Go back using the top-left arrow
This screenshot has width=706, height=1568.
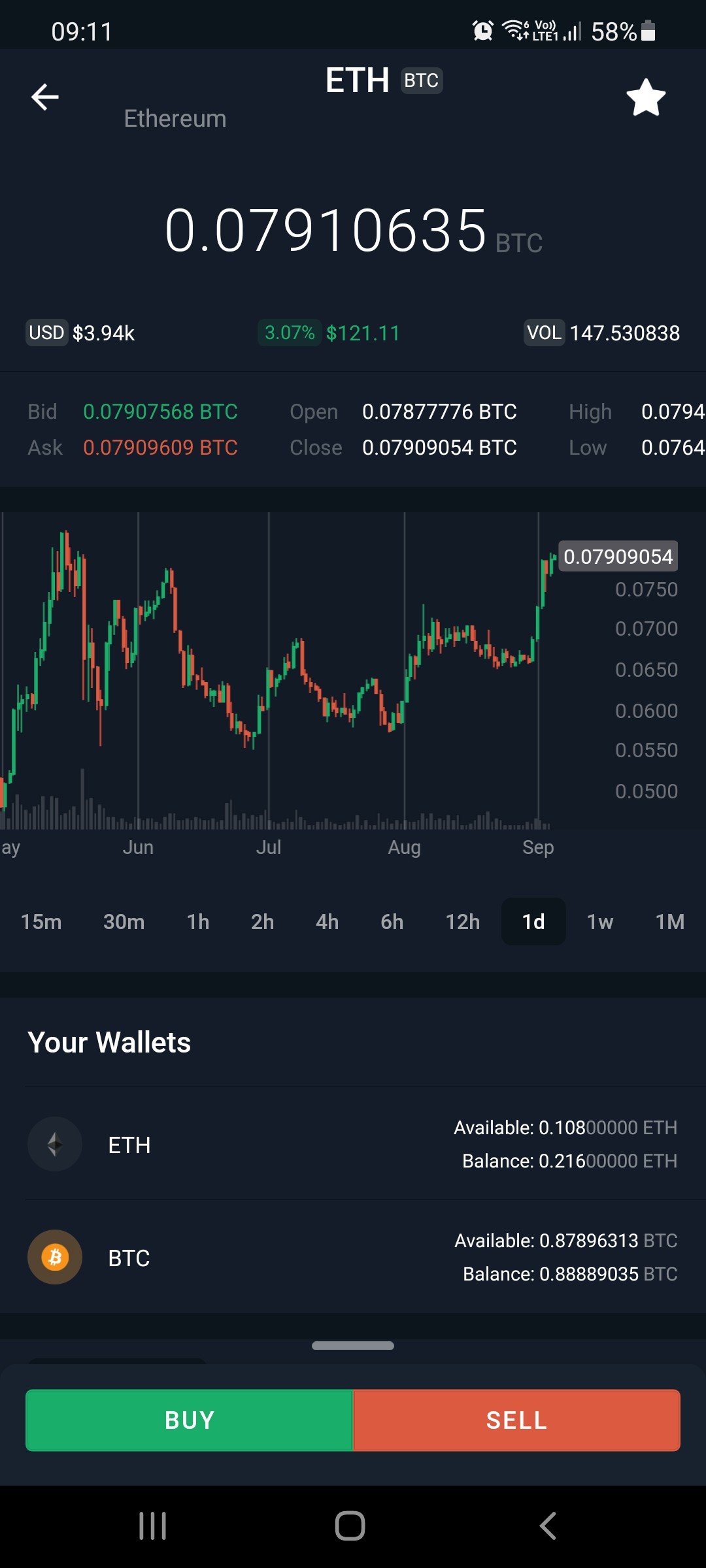coord(45,97)
